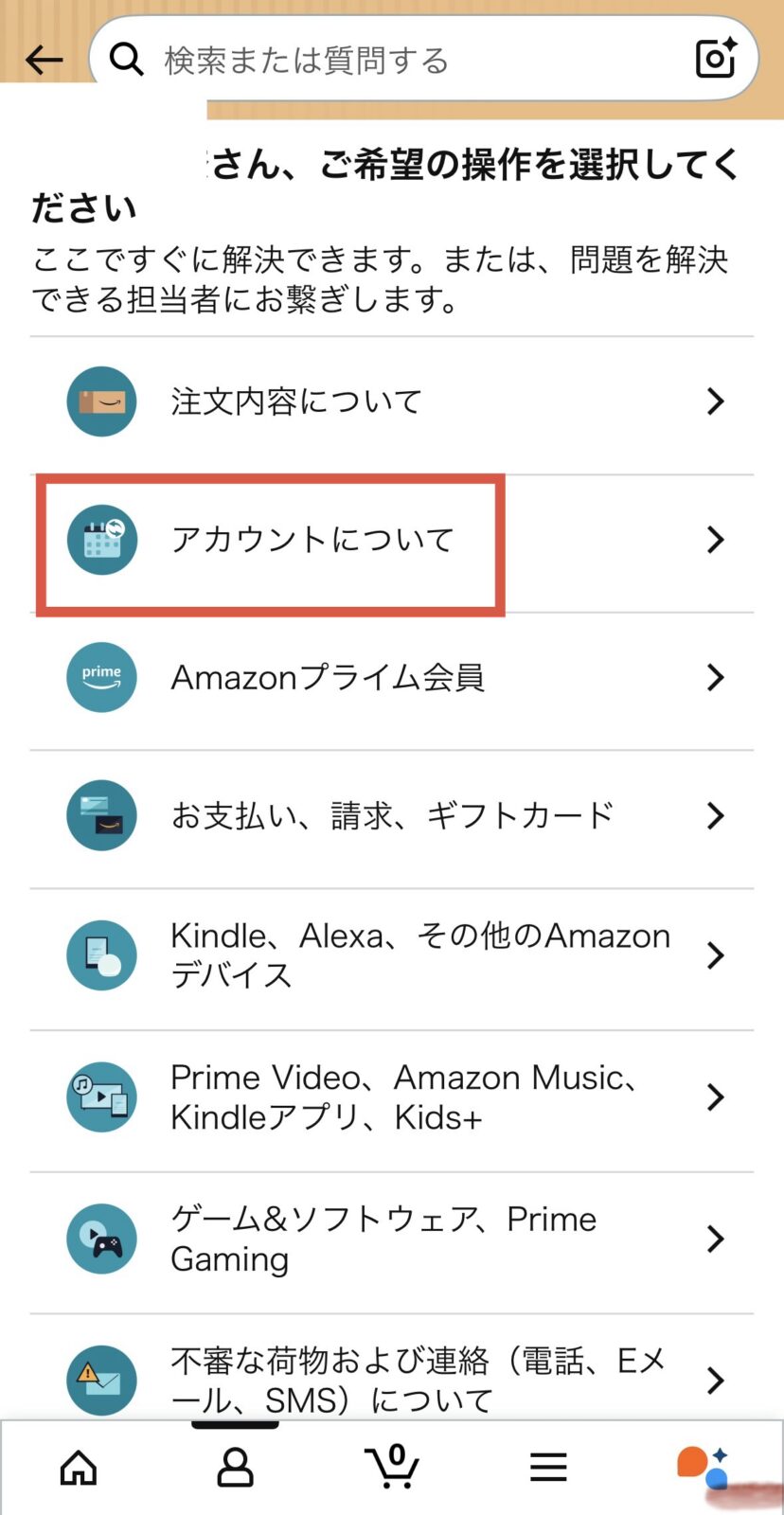Go back with the arrow icon

[44, 61]
